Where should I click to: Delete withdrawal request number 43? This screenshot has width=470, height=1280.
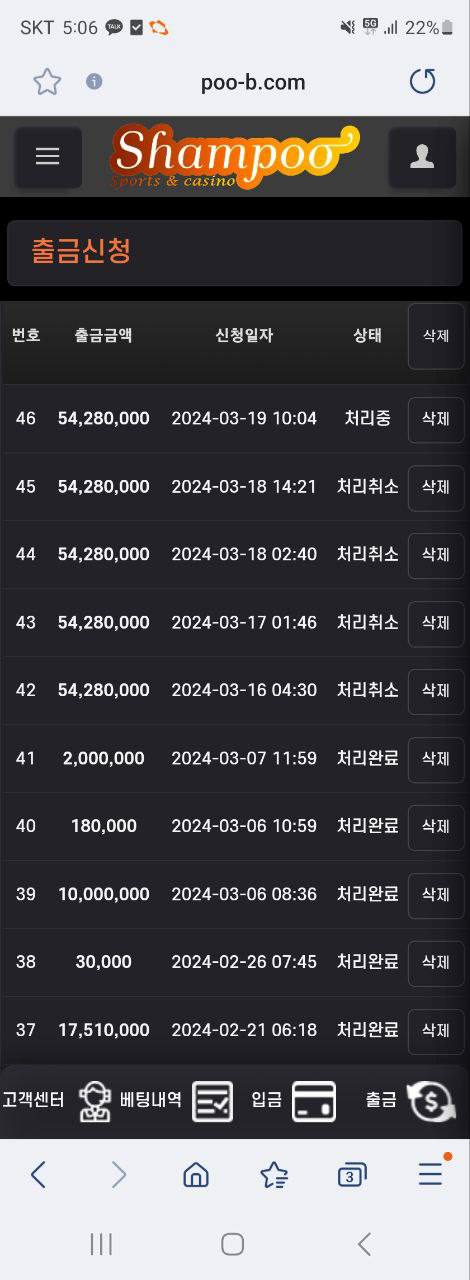436,623
